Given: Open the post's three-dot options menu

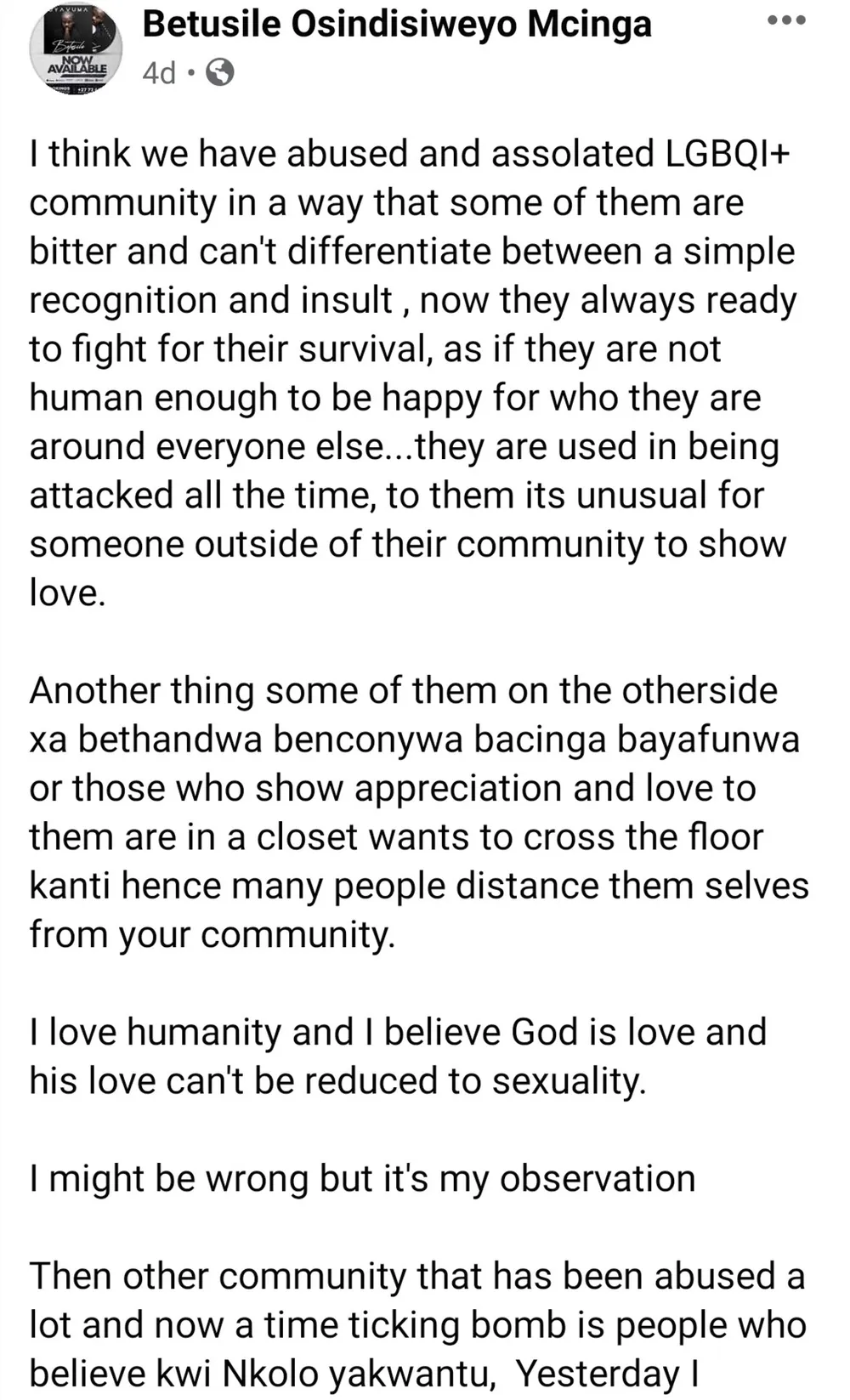Looking at the screenshot, I should (786, 21).
